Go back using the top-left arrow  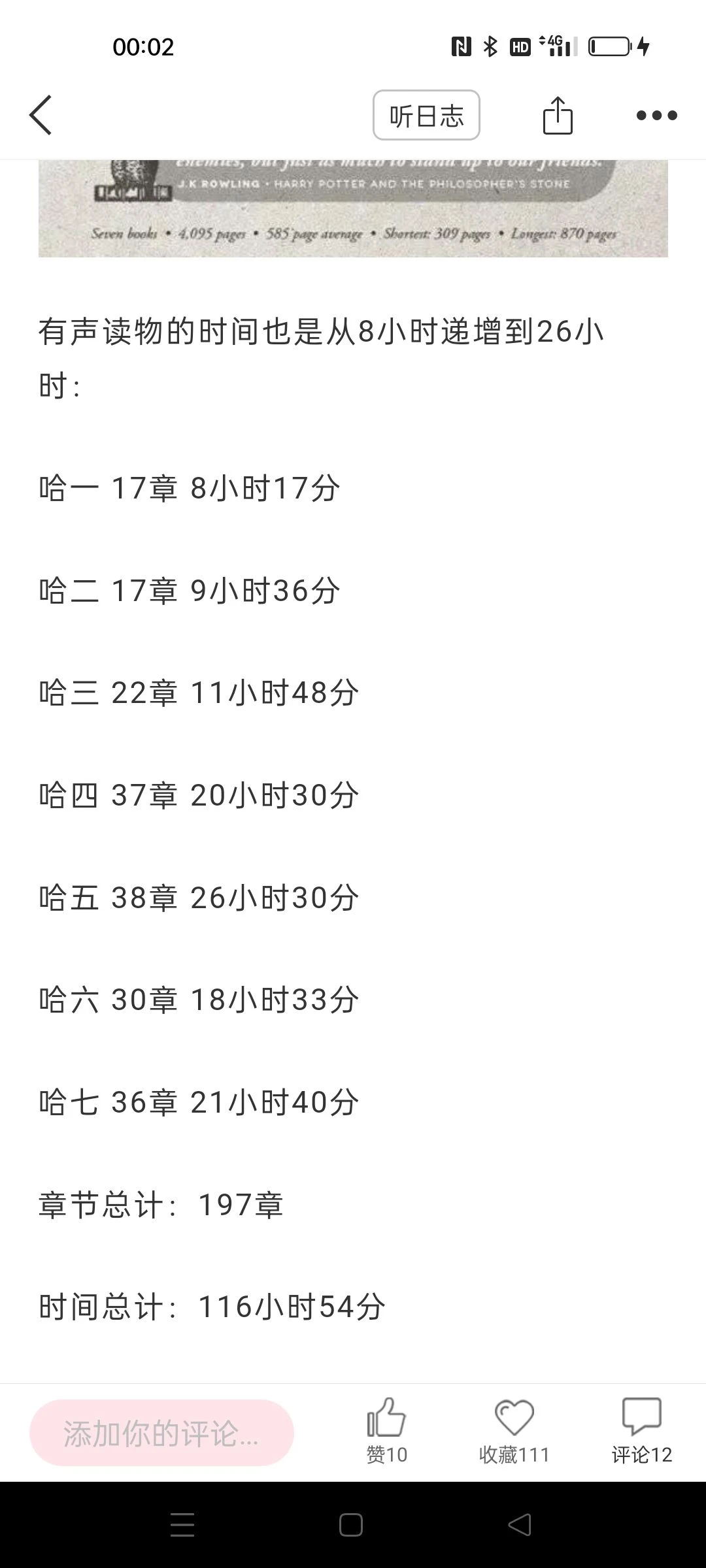(41, 115)
